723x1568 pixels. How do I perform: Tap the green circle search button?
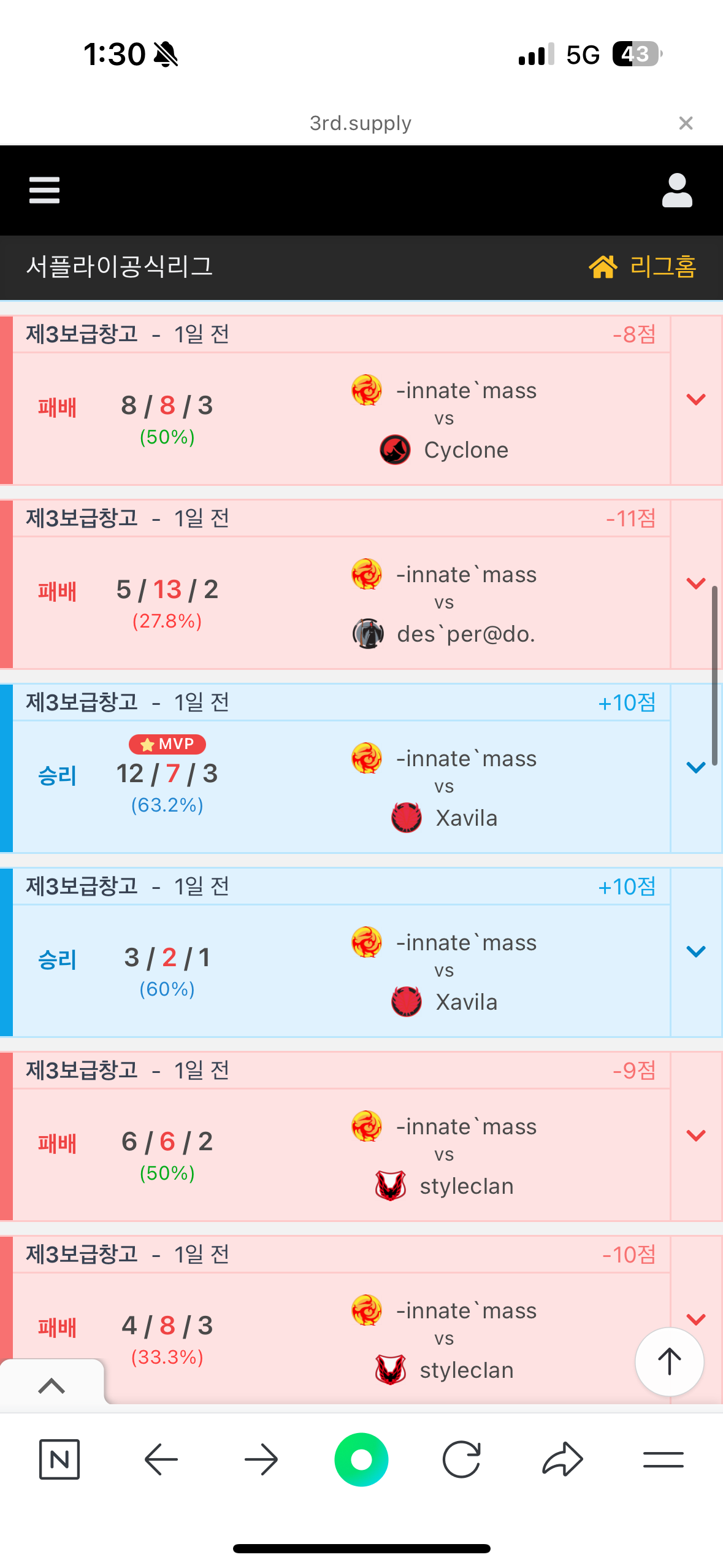pos(361,1459)
